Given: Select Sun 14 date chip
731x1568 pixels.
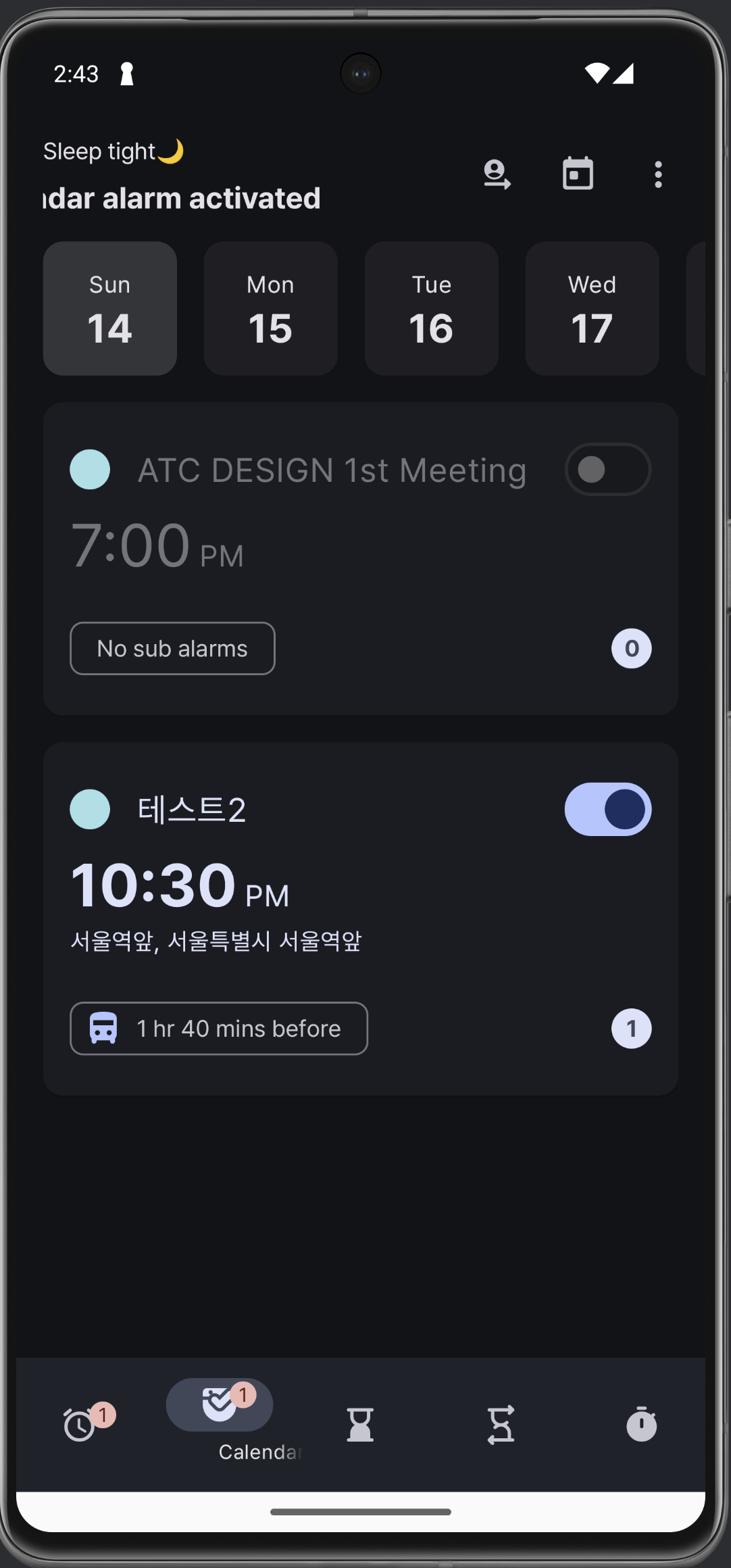Looking at the screenshot, I should 110,308.
